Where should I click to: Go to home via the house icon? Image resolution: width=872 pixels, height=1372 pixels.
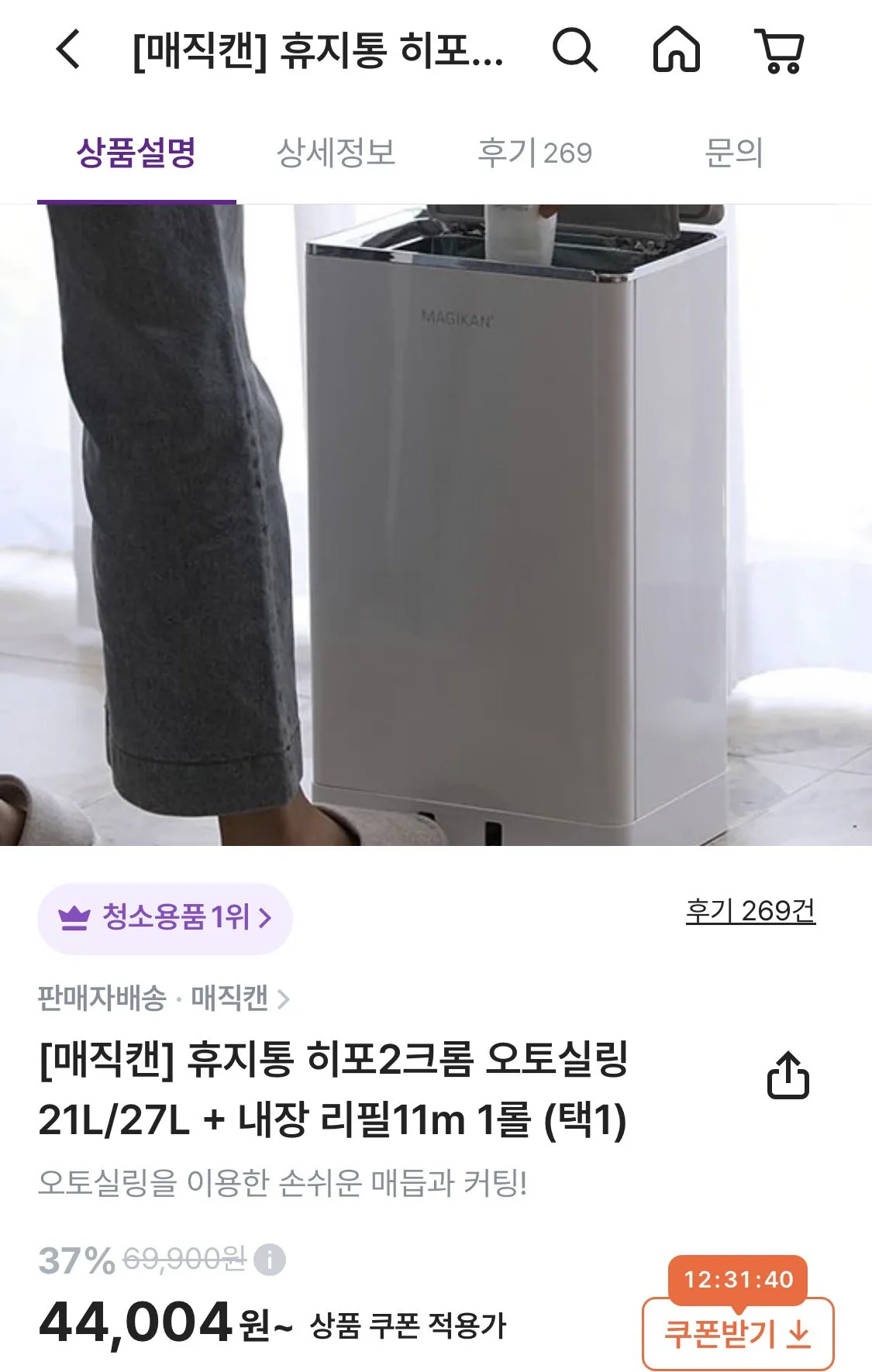(677, 50)
